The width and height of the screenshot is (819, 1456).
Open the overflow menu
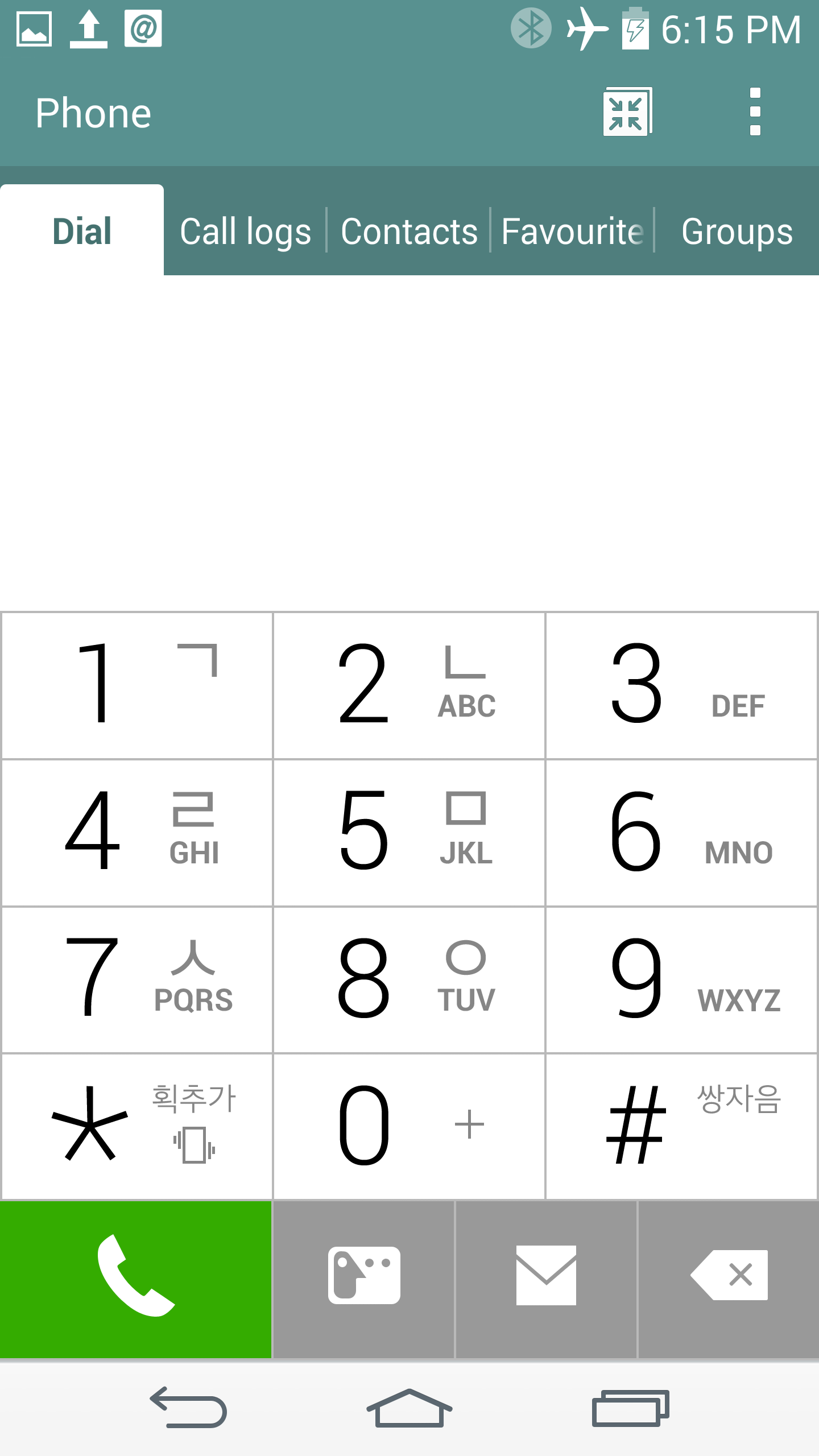[x=755, y=112]
